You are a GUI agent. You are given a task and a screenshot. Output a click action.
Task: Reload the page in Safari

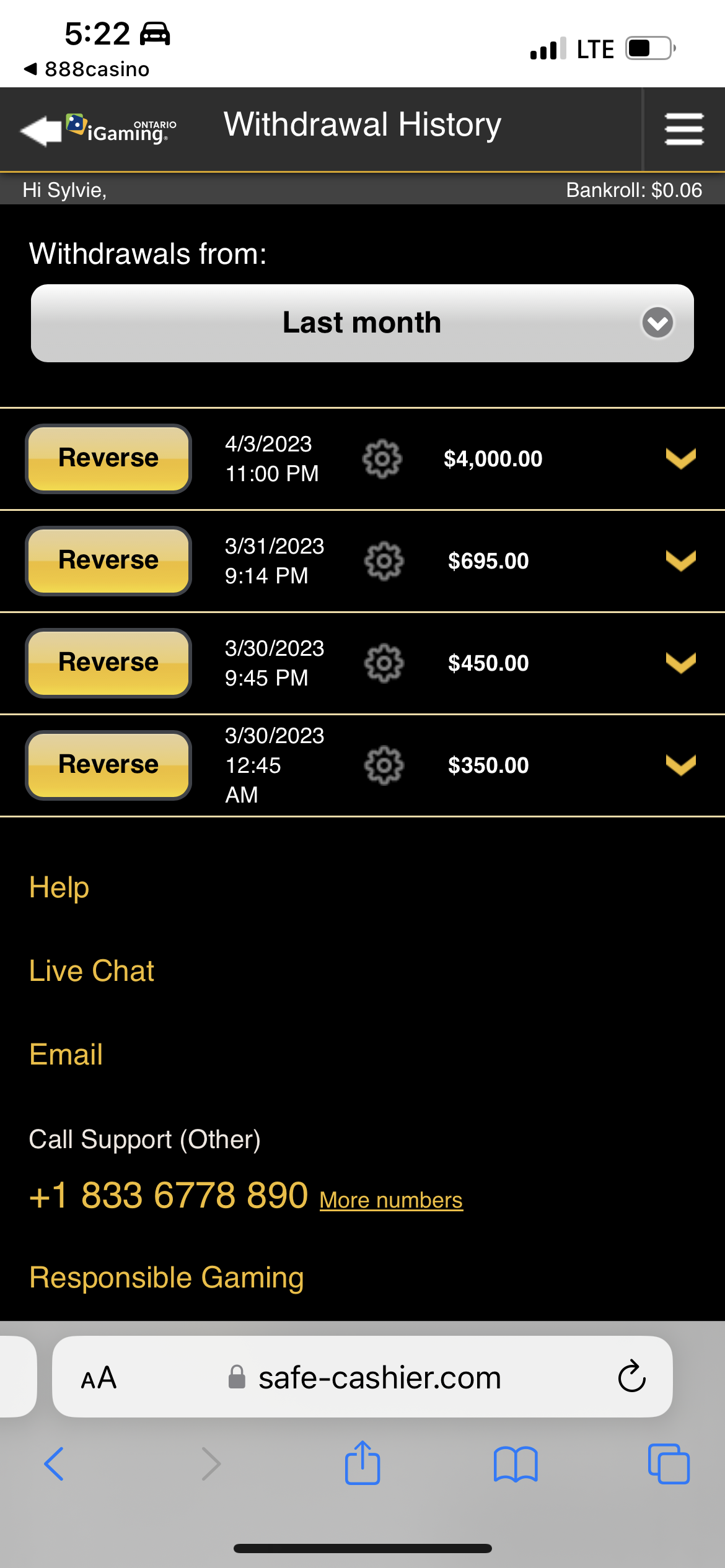[x=631, y=1377]
